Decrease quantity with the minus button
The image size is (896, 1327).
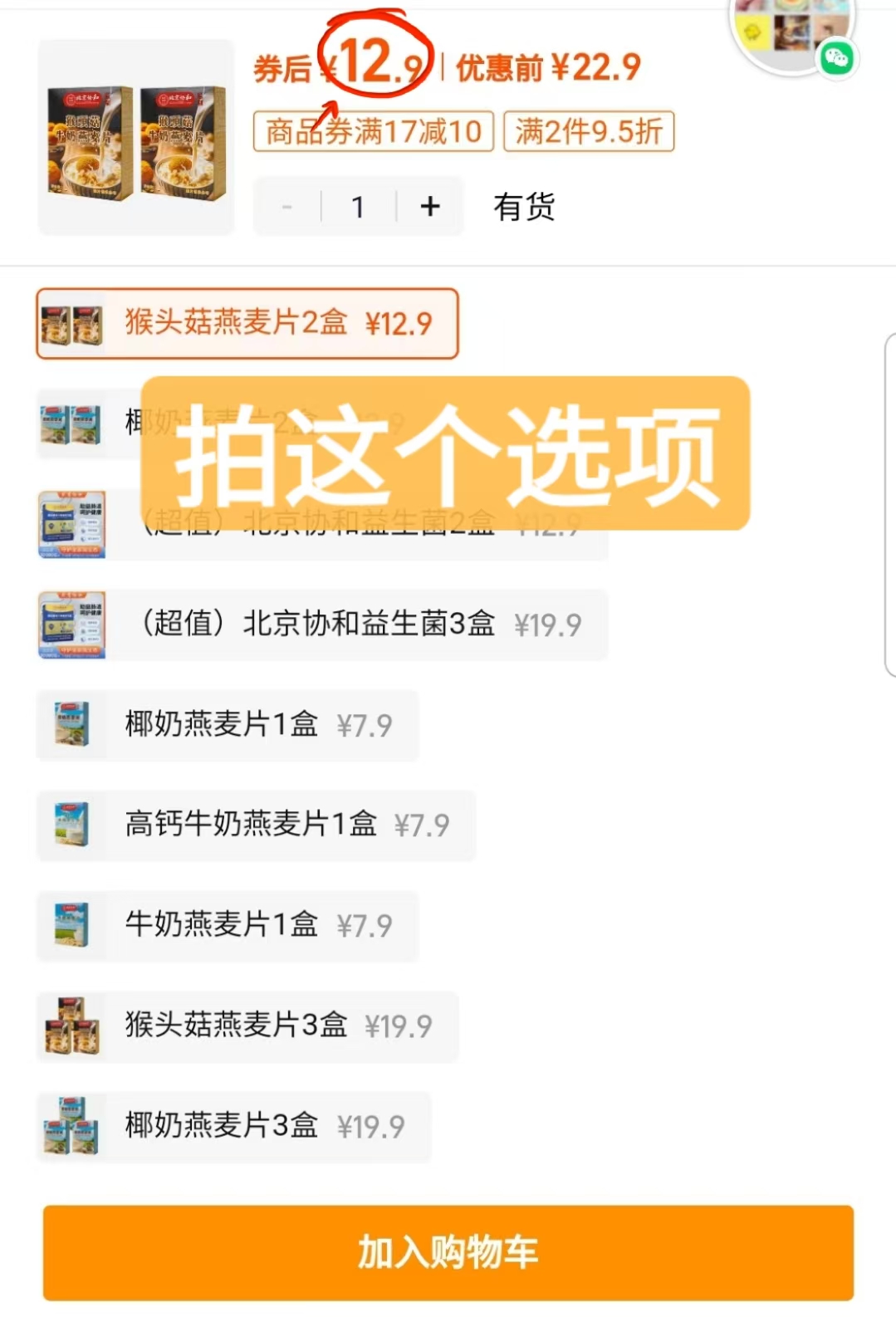click(286, 206)
